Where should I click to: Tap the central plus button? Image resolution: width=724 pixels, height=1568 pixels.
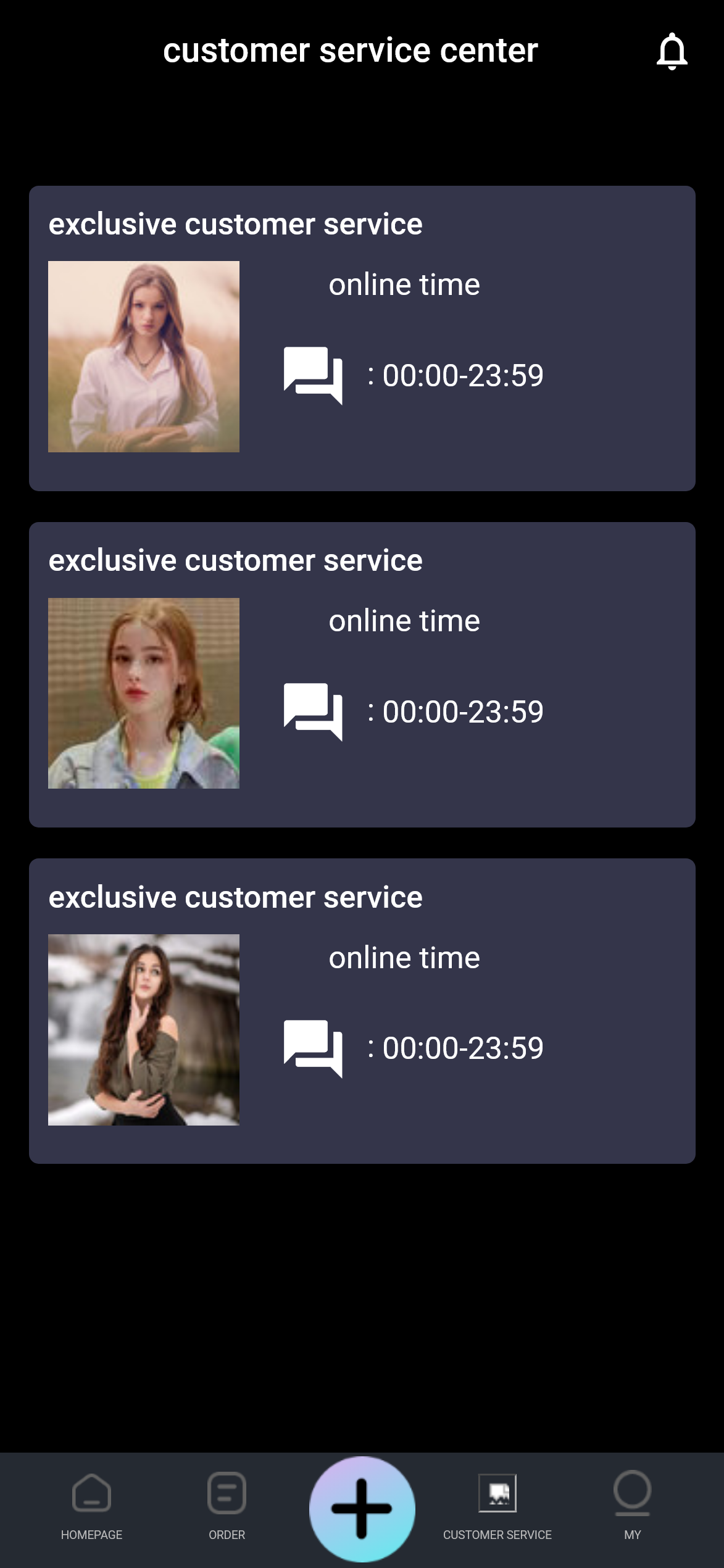(362, 1509)
